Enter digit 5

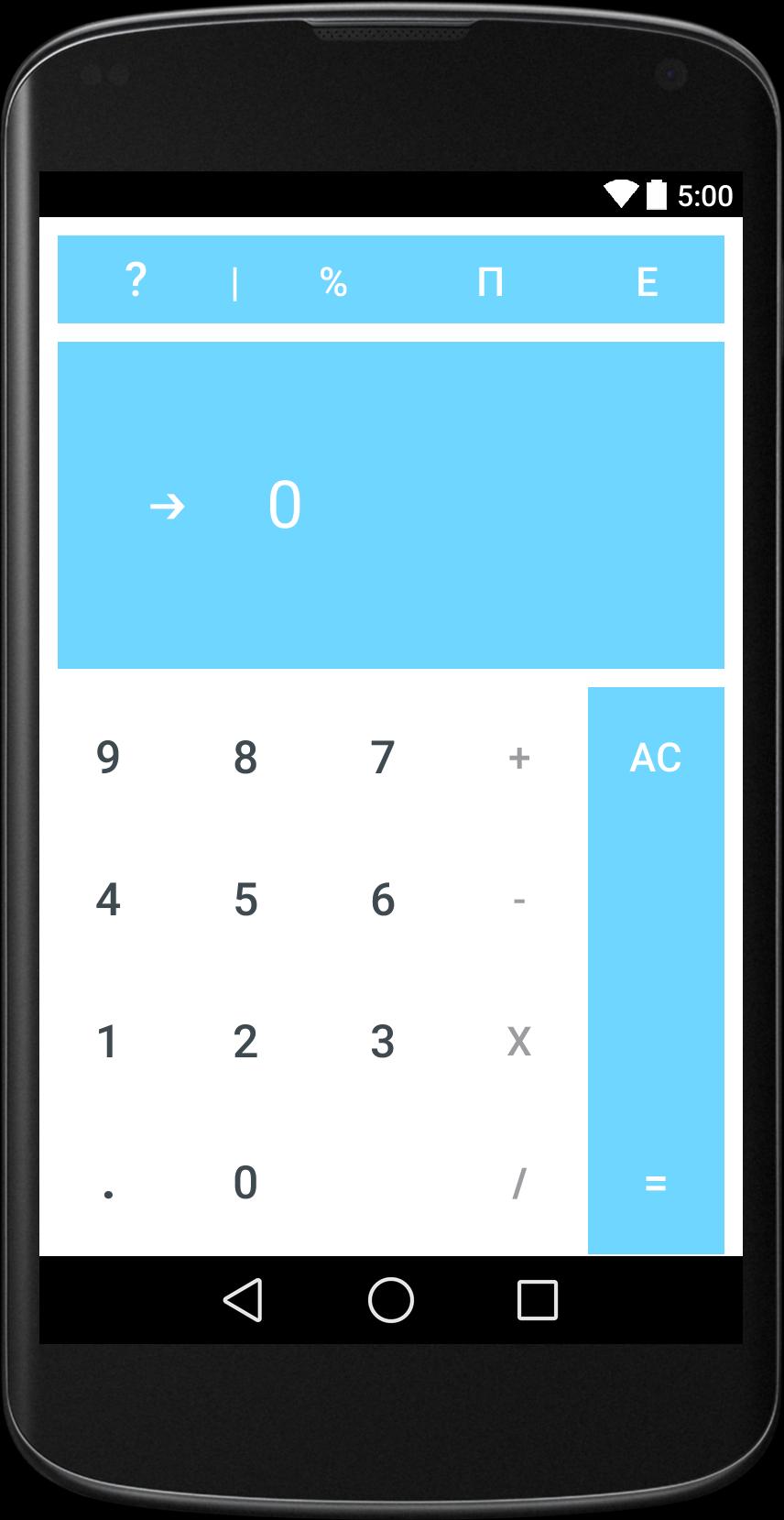pos(245,900)
